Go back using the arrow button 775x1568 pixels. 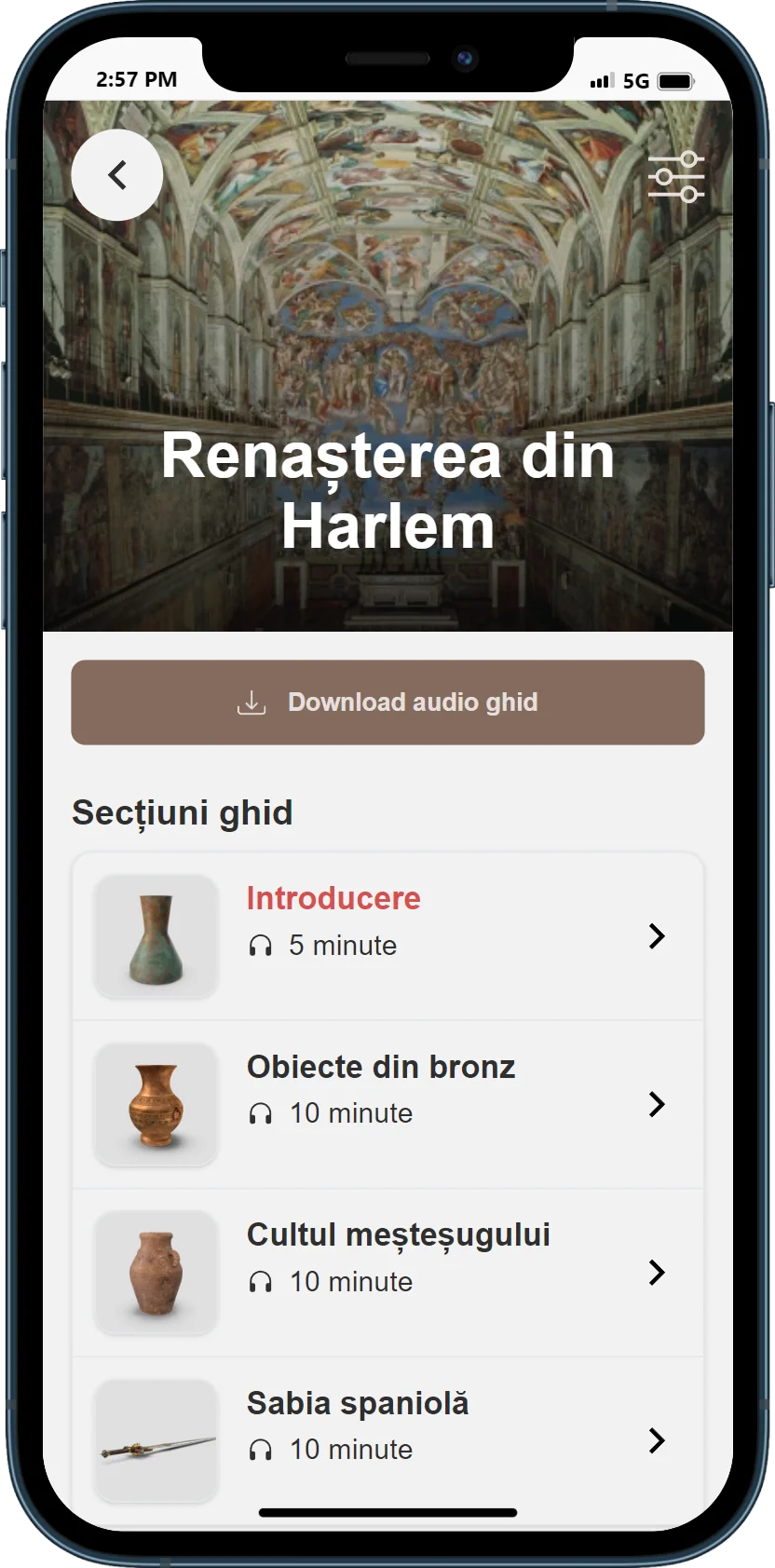(117, 175)
